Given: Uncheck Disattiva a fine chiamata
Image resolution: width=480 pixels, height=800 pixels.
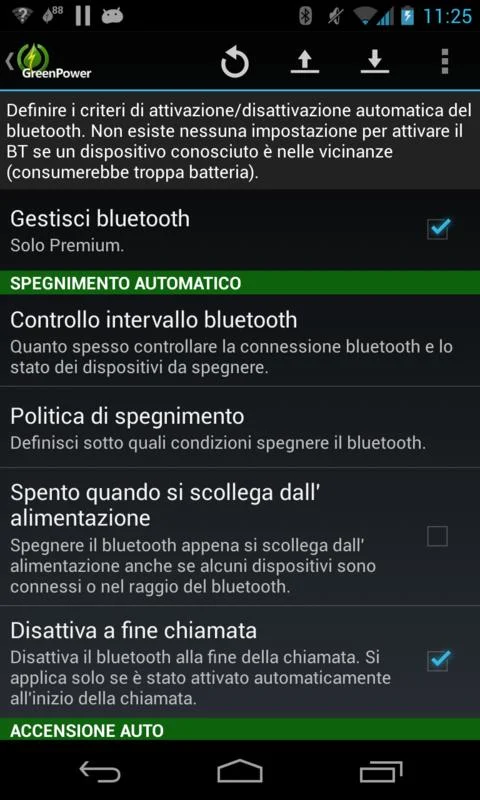Looking at the screenshot, I should point(438,660).
